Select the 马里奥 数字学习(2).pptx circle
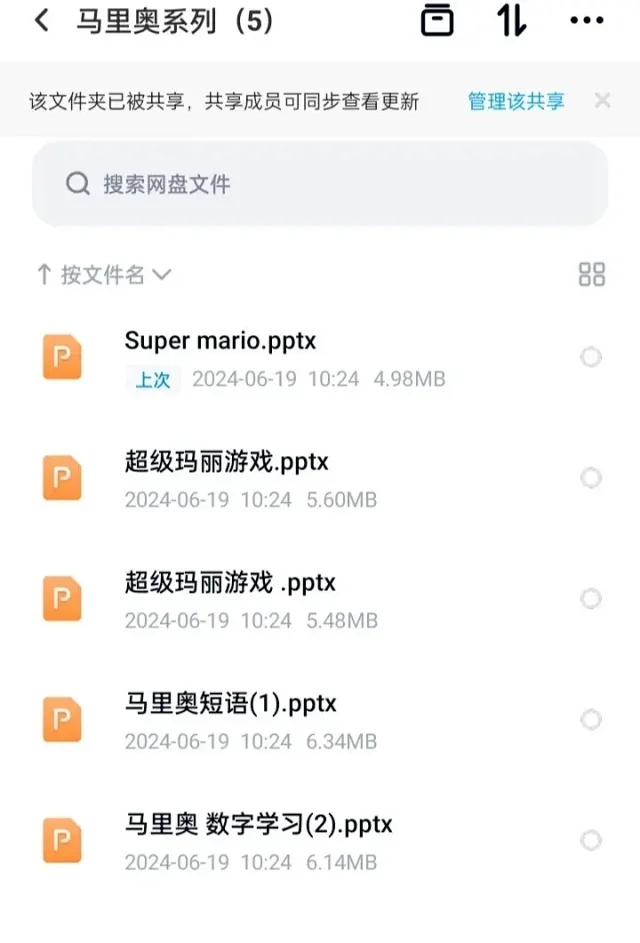Screen dimensions: 640x943 click(591, 841)
